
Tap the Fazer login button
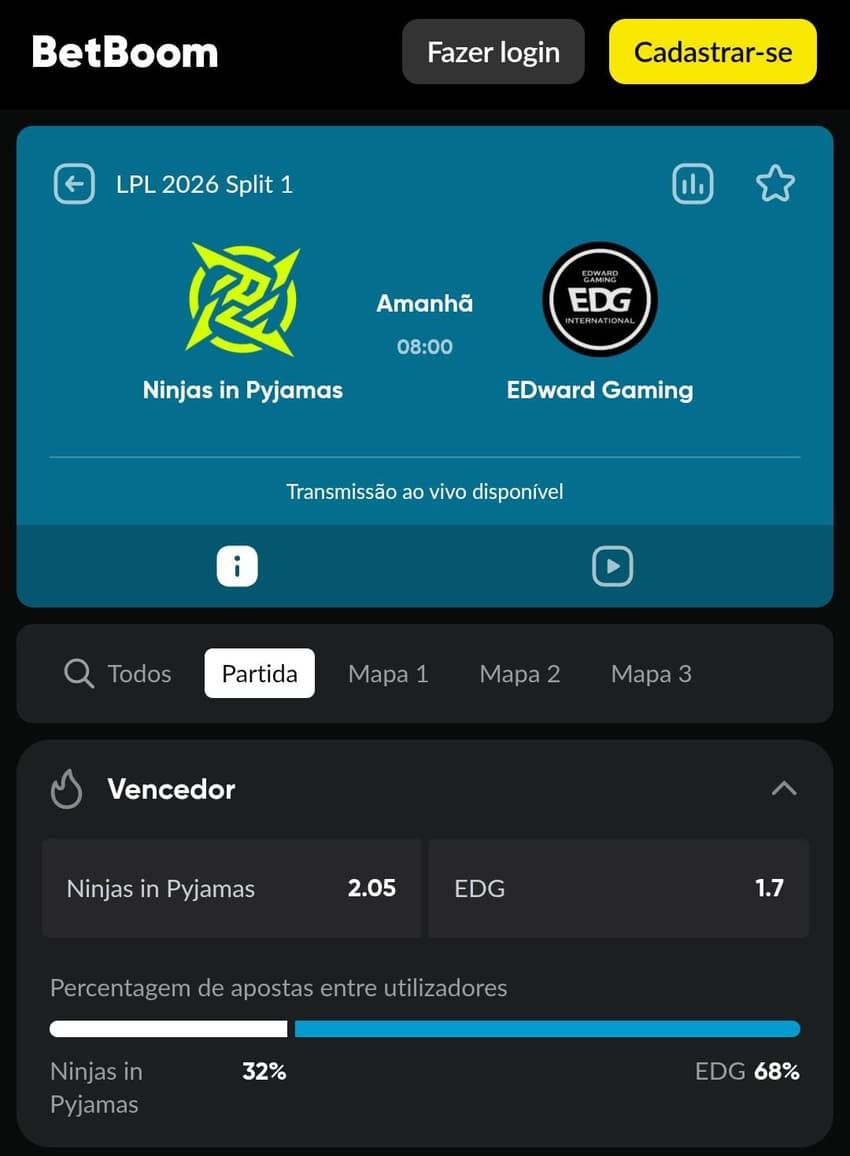coord(493,52)
